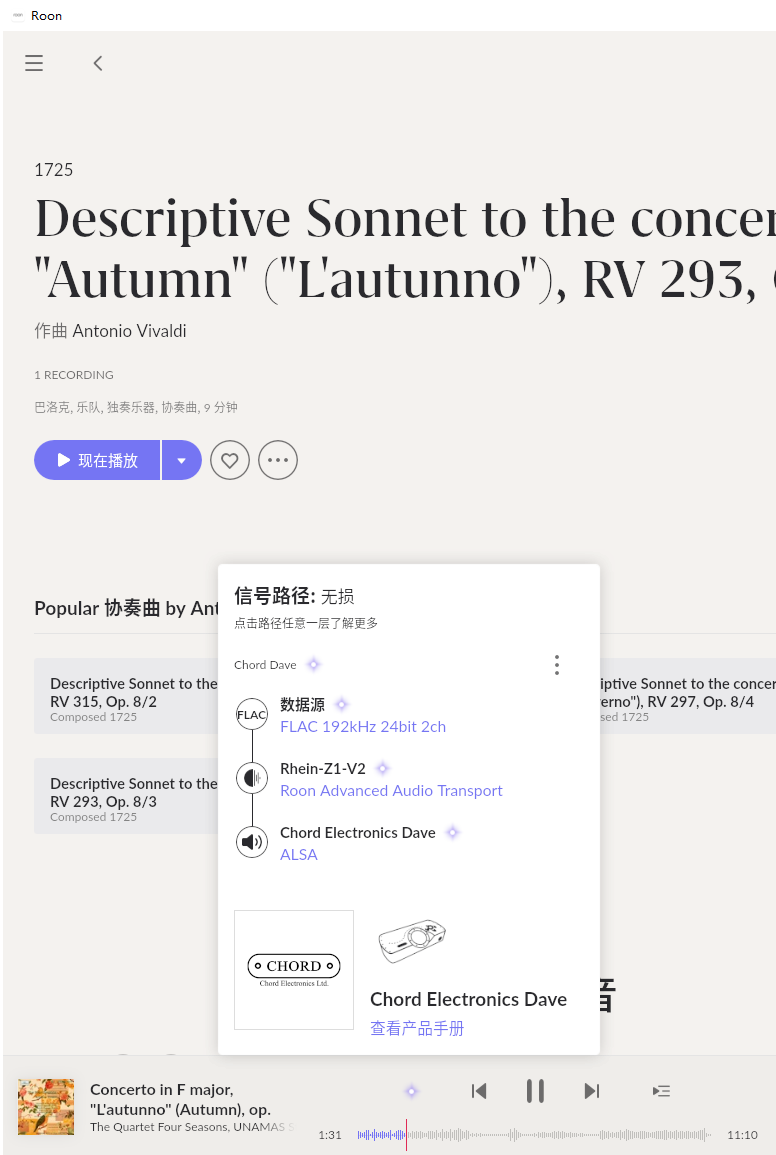
Task: Skip to the previous track
Action: pyautogui.click(x=479, y=1091)
